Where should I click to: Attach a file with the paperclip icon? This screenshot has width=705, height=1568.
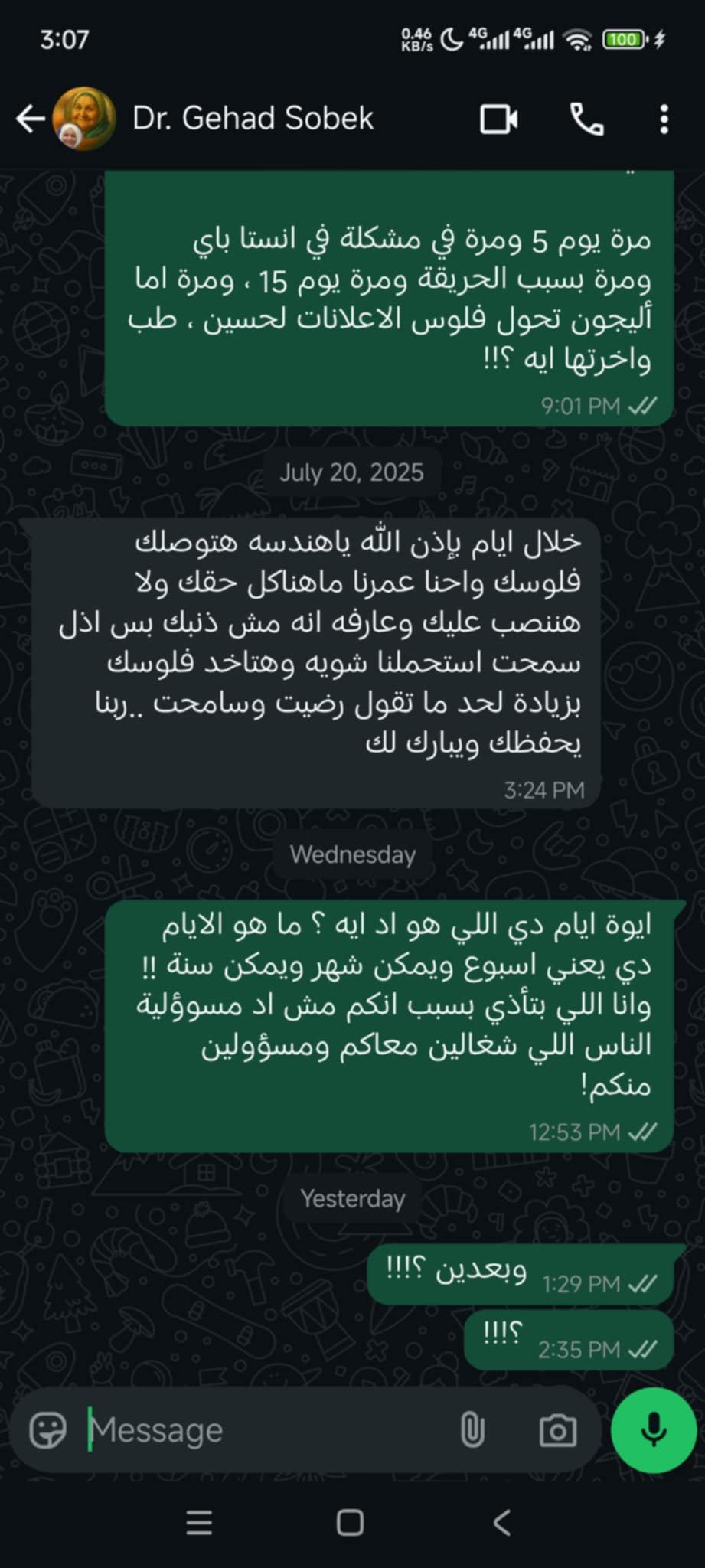tap(472, 1429)
